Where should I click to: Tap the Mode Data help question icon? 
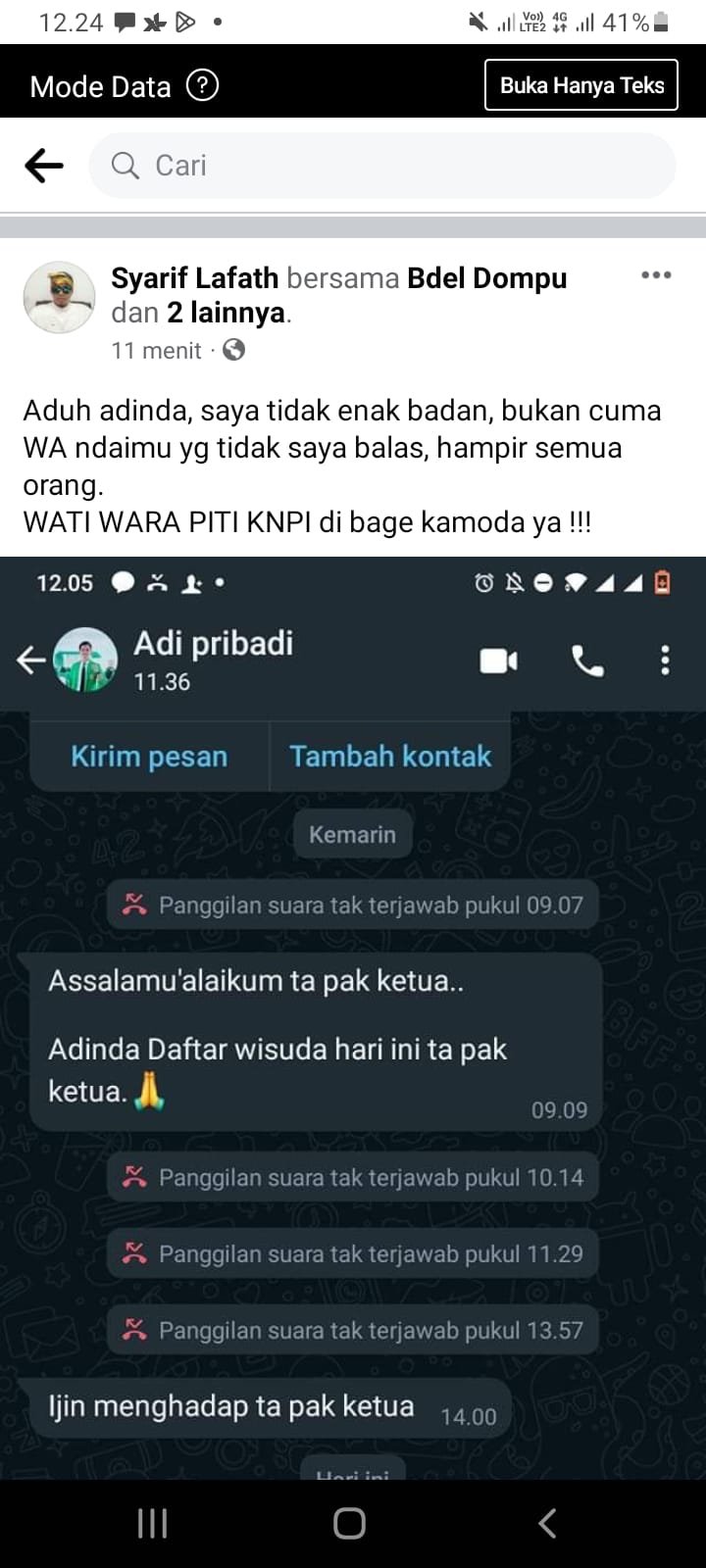point(202,85)
